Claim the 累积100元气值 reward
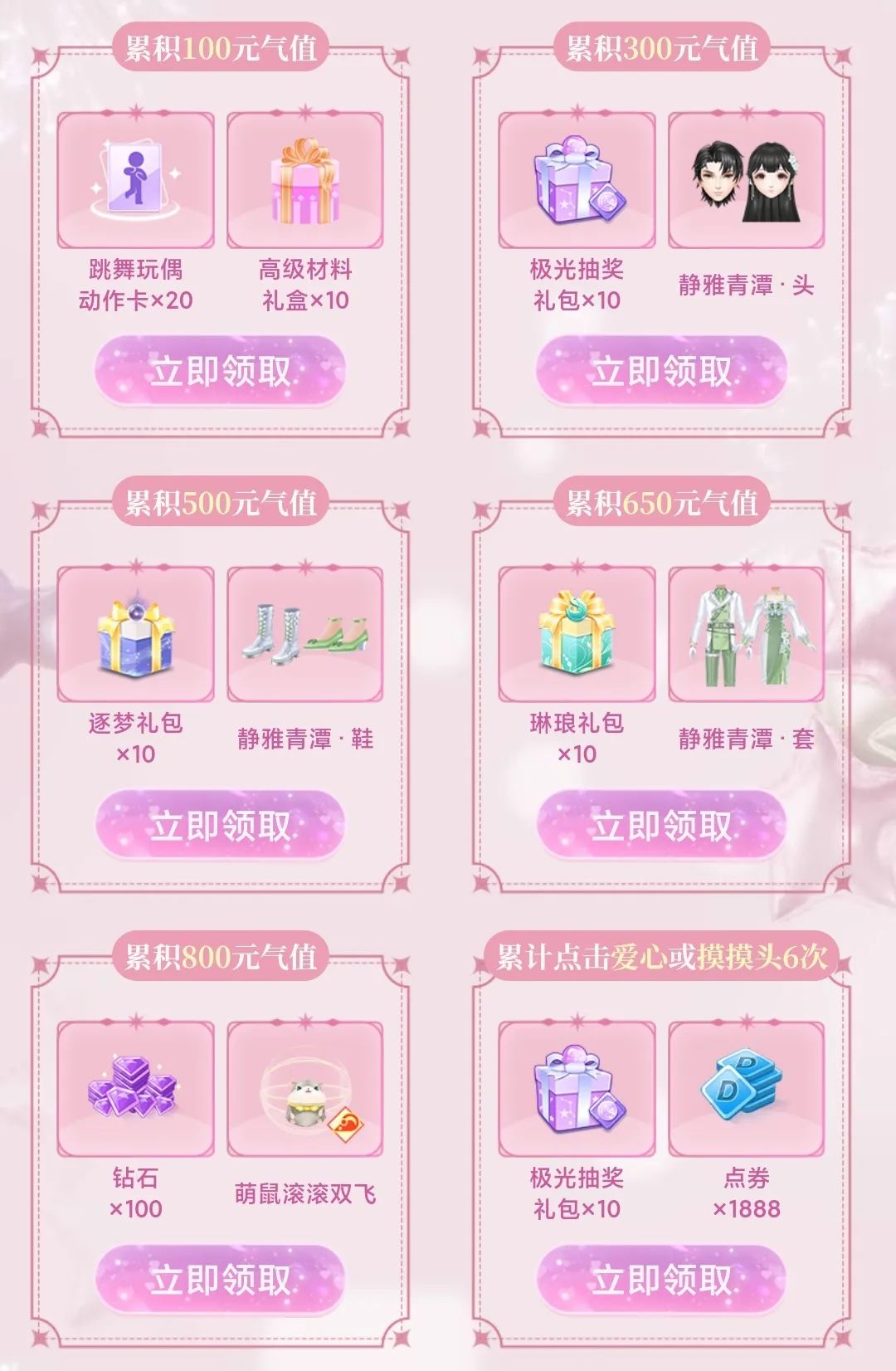 point(220,371)
